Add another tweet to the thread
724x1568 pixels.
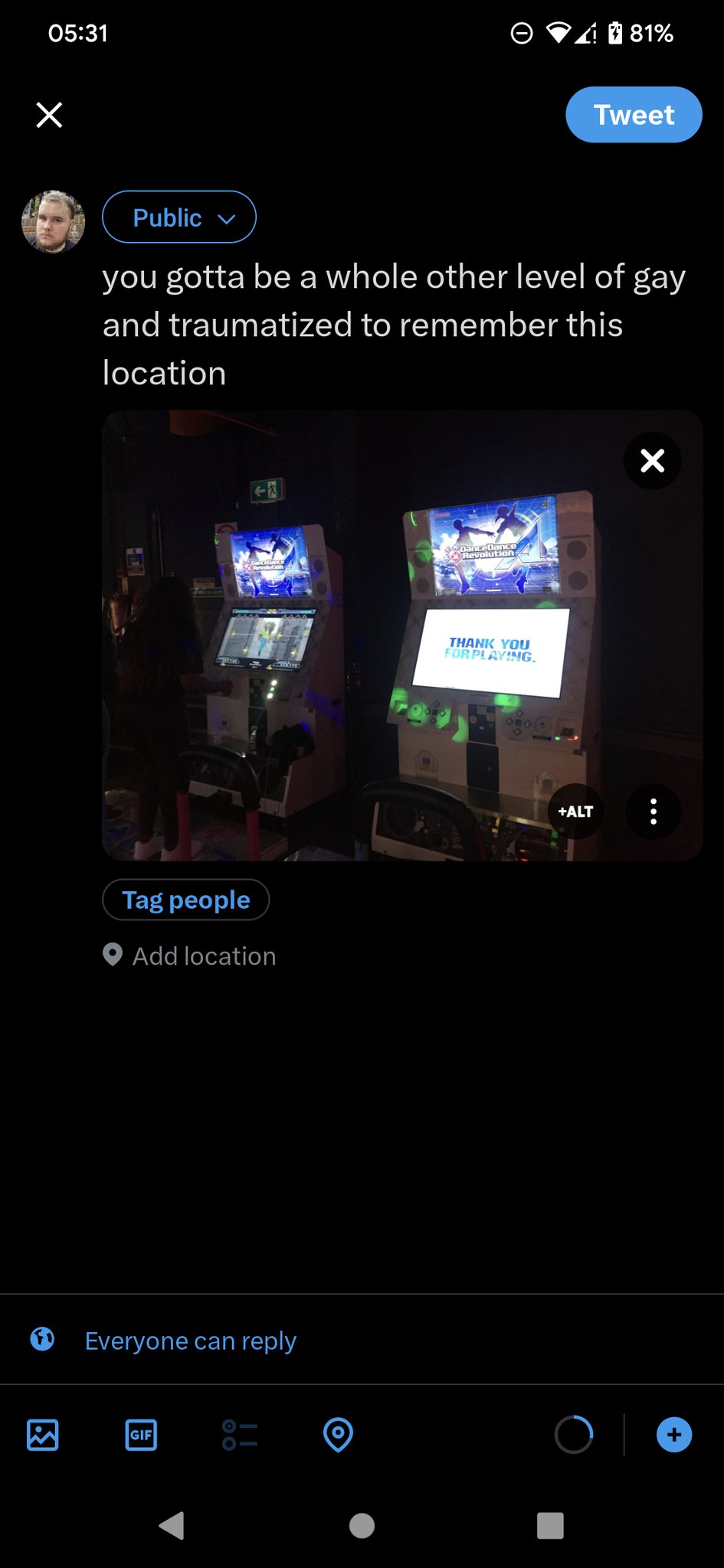point(673,1435)
